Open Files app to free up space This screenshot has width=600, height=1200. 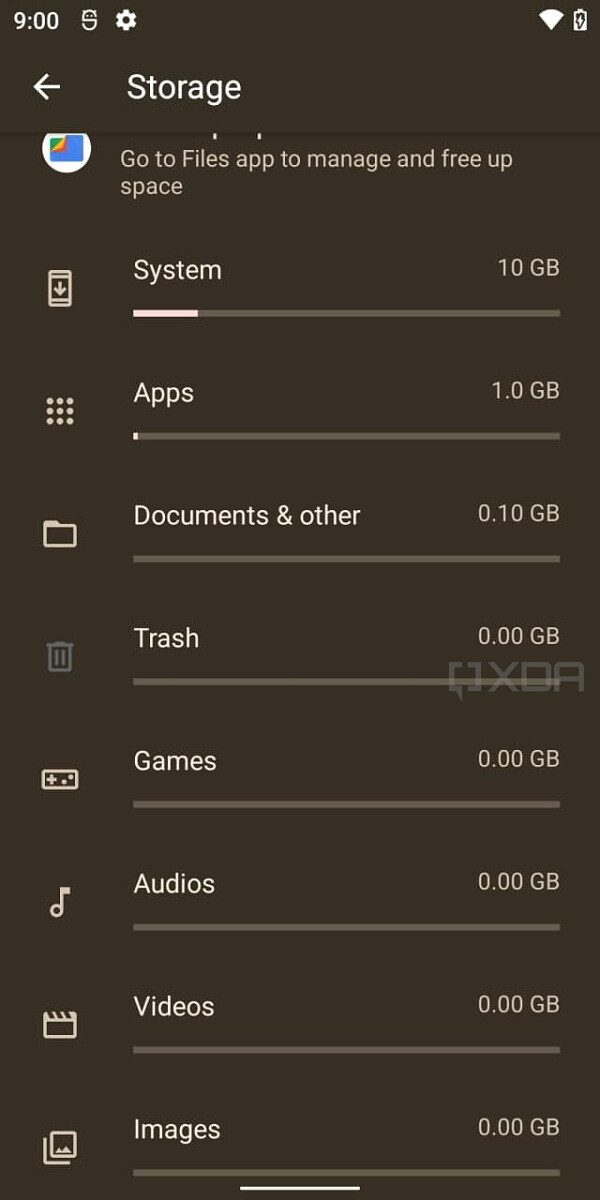tap(315, 171)
